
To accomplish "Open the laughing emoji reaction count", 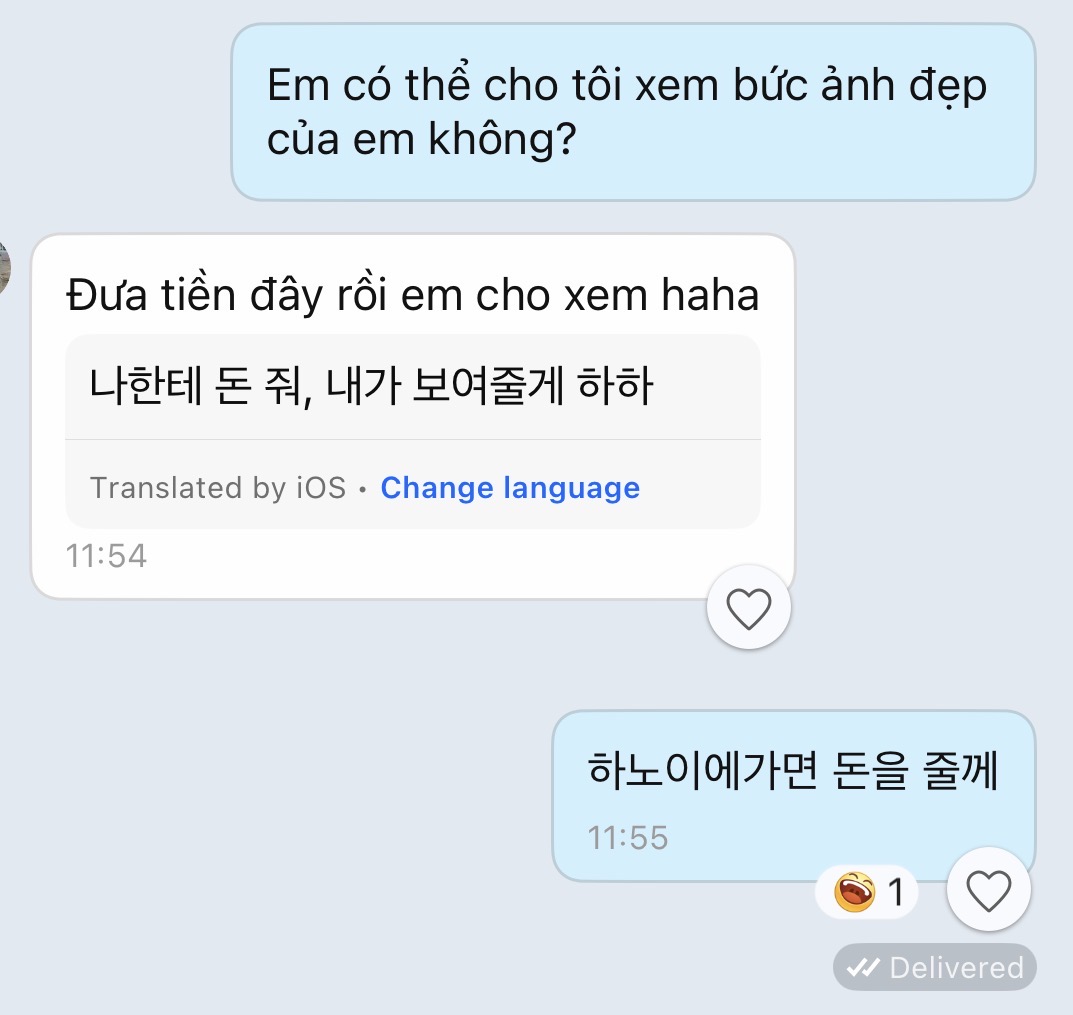I will coord(867,892).
